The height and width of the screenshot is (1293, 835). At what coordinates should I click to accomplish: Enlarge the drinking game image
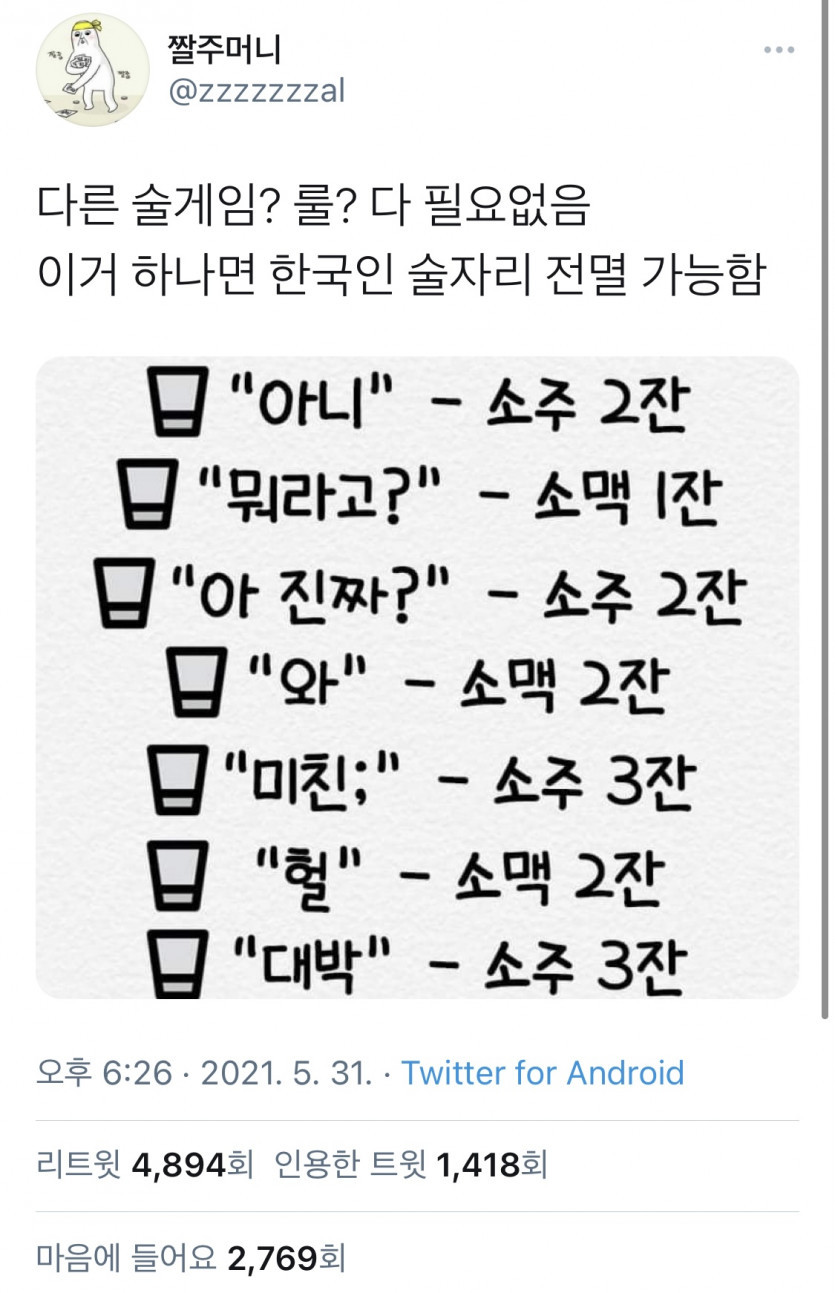(x=417, y=677)
